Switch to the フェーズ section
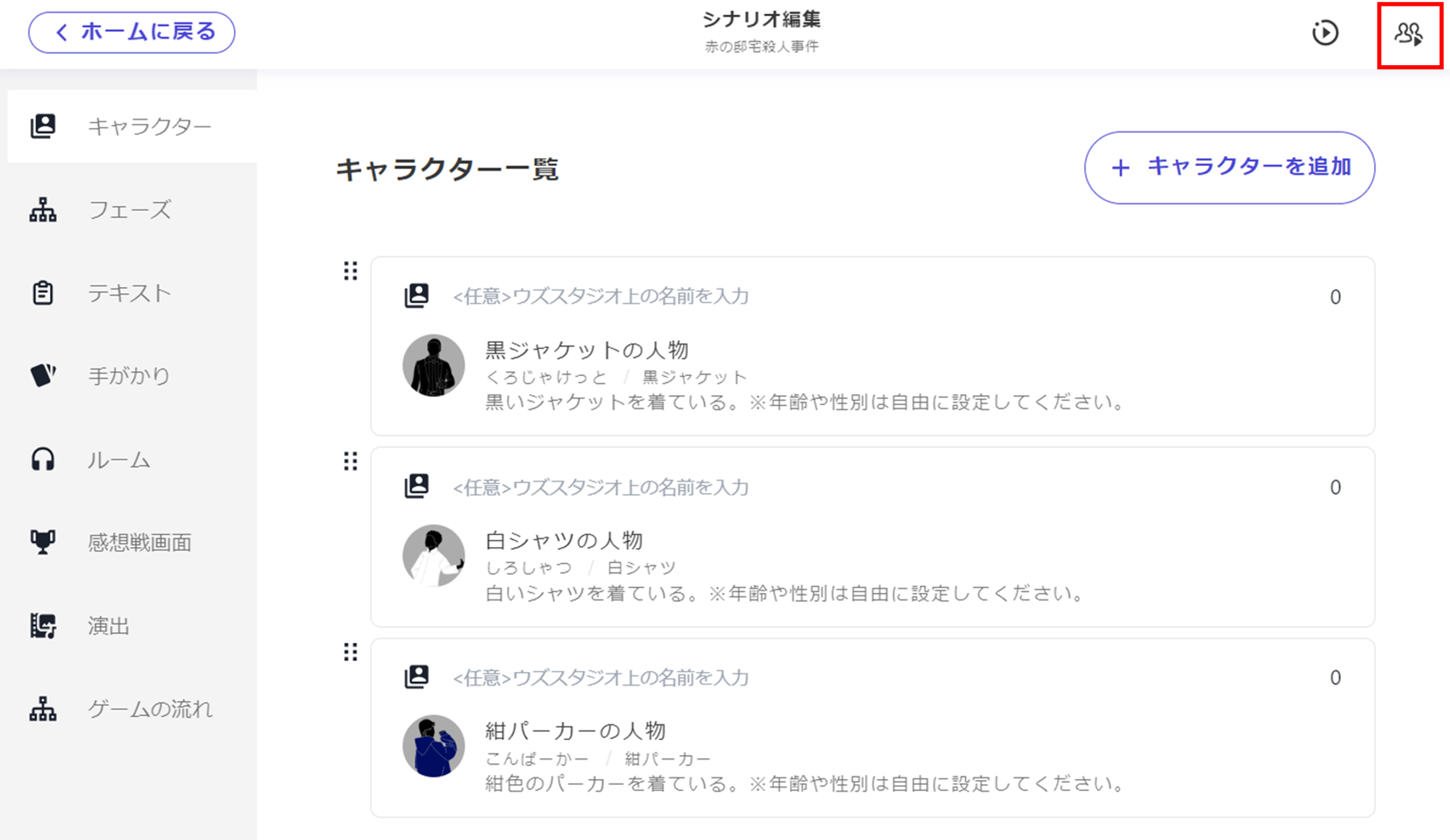Screen dimensions: 1450x840 point(129,210)
